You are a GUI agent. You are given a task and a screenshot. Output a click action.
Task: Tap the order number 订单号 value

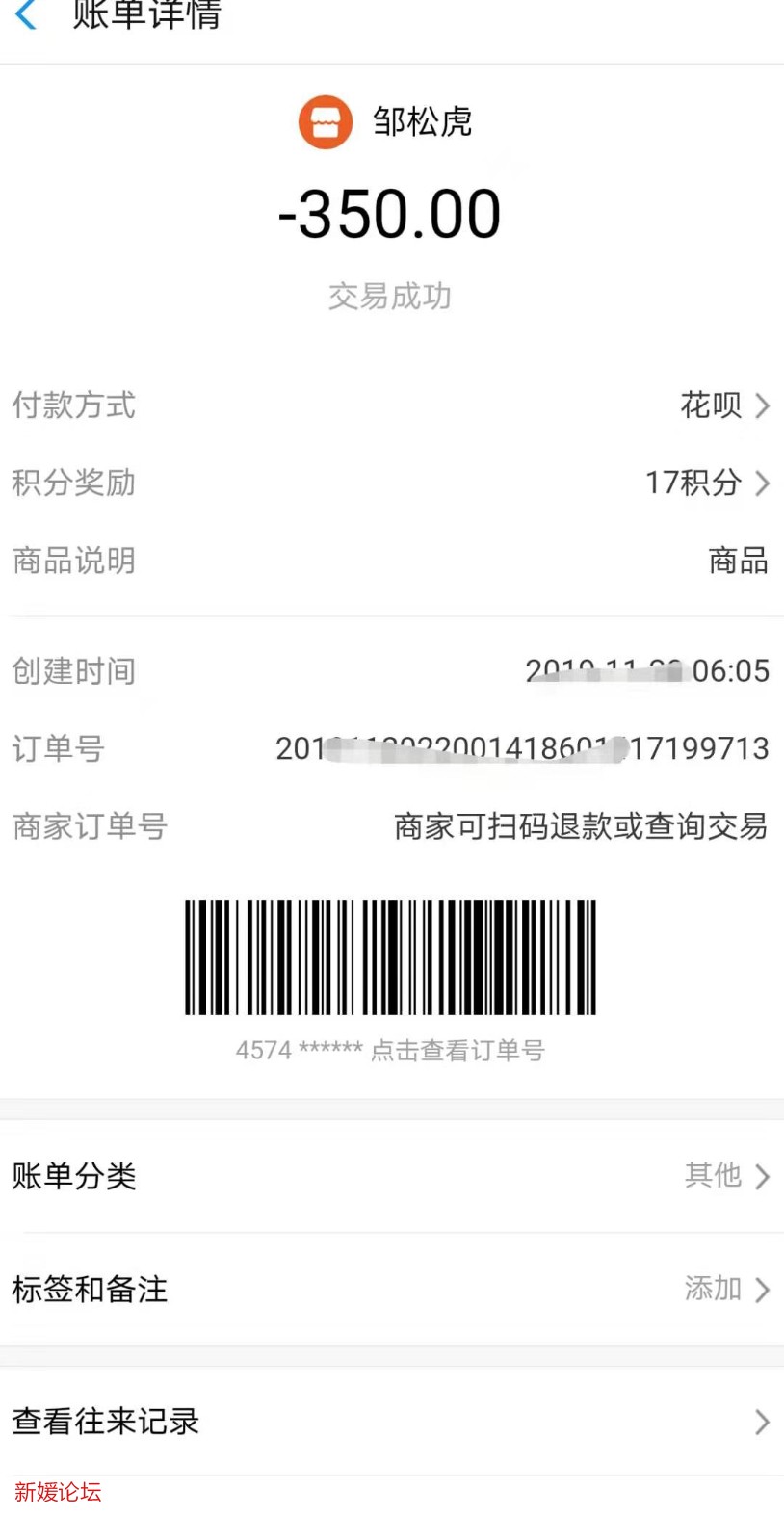(523, 747)
